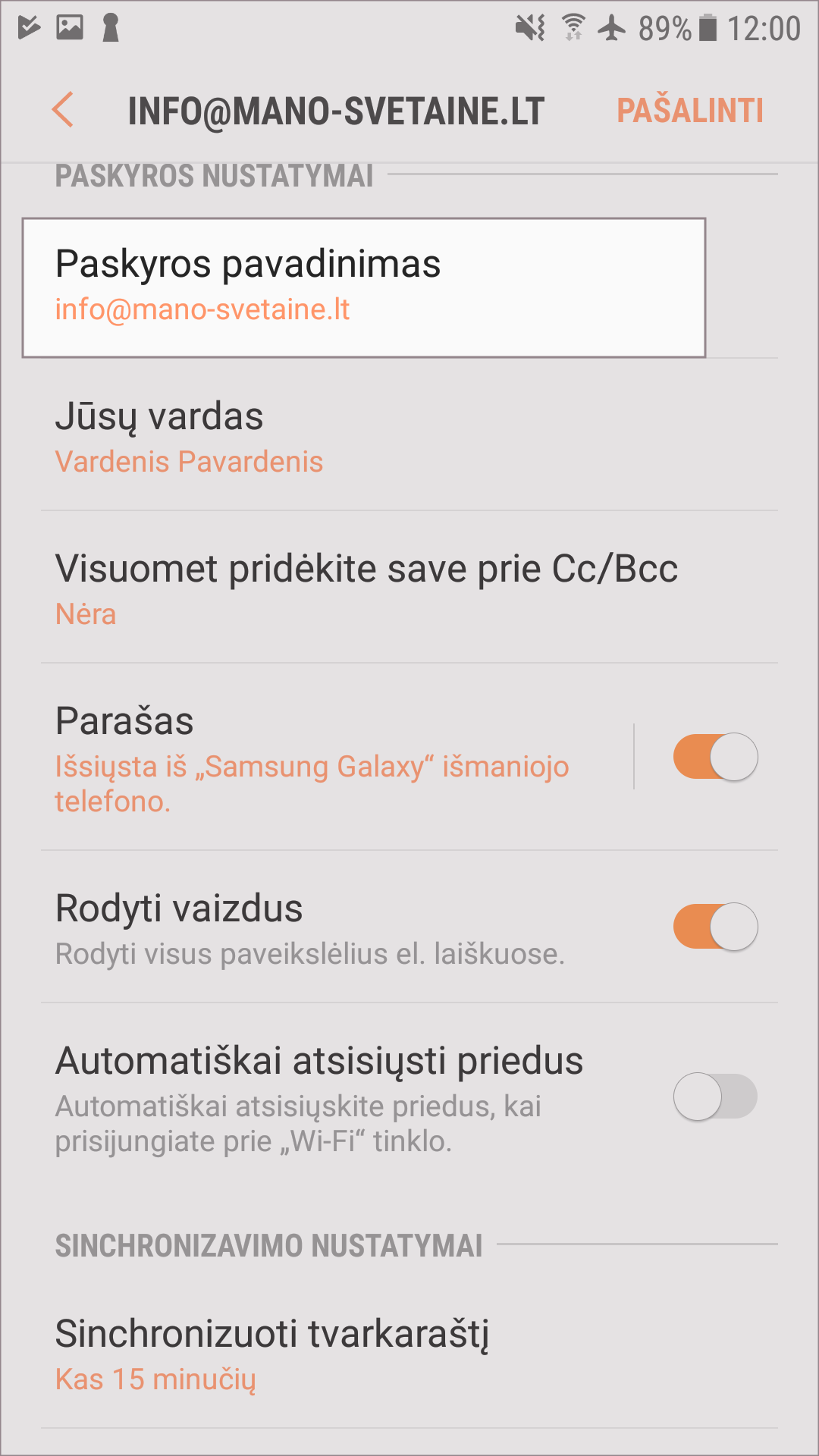Open Parašas signature text
The height and width of the screenshot is (1456, 819).
point(318,758)
